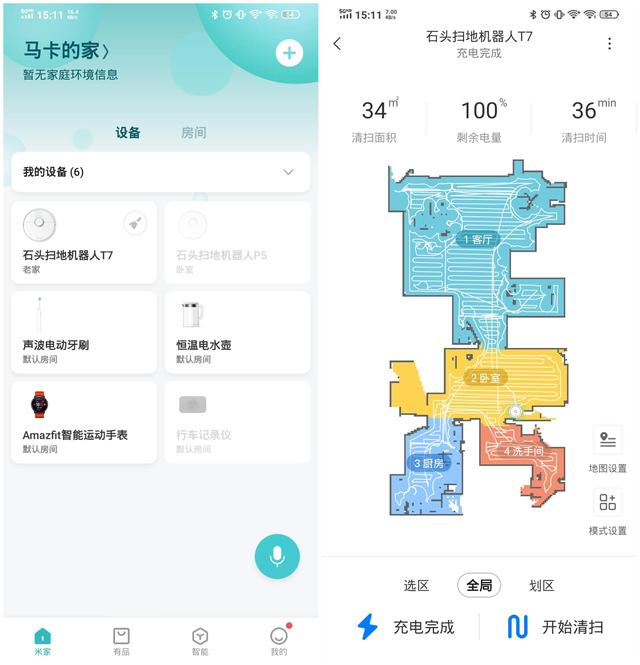Open the 马卡的家 home selector
The height and width of the screenshot is (665, 640).
point(66,51)
